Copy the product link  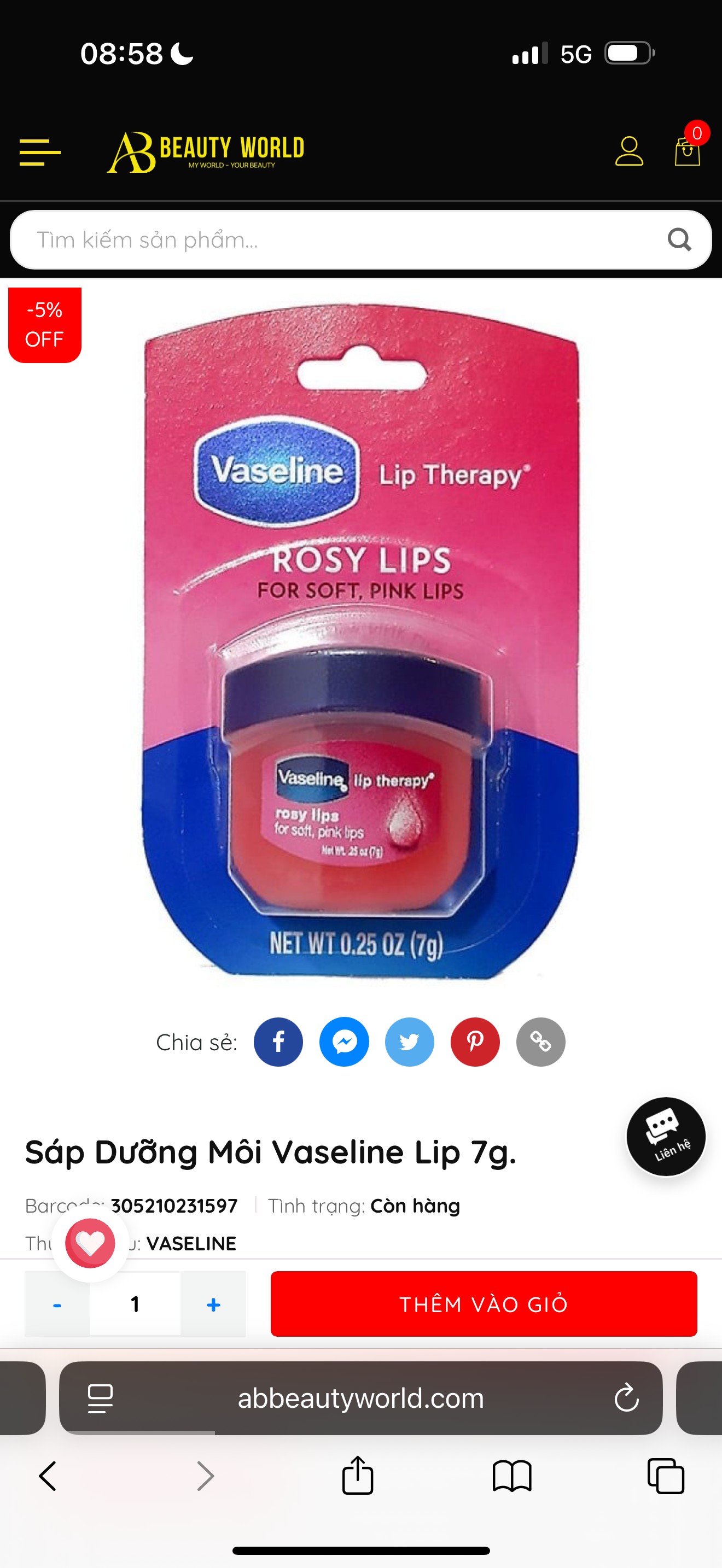click(x=540, y=1042)
